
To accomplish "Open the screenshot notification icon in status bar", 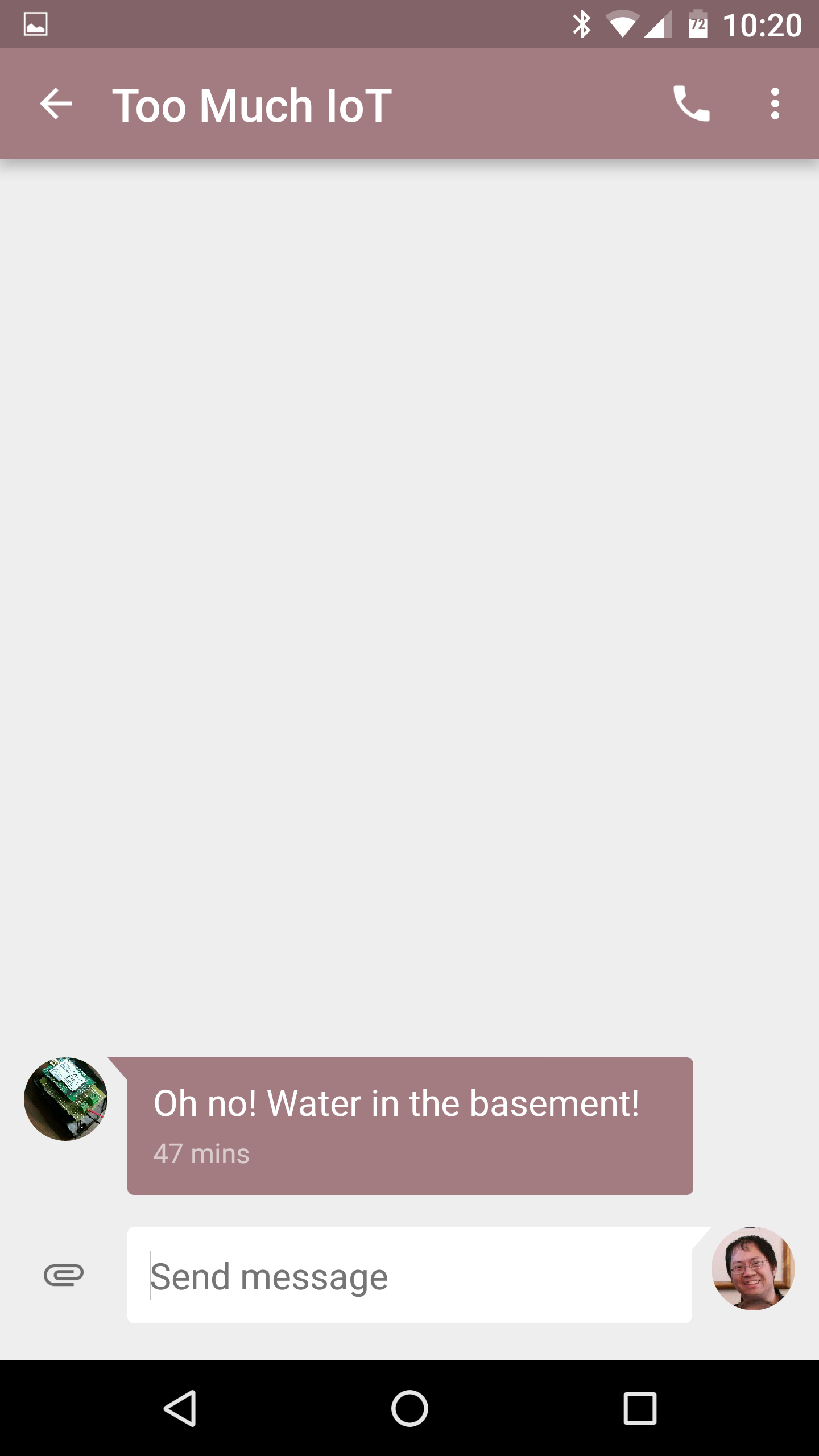I will pyautogui.click(x=35, y=23).
